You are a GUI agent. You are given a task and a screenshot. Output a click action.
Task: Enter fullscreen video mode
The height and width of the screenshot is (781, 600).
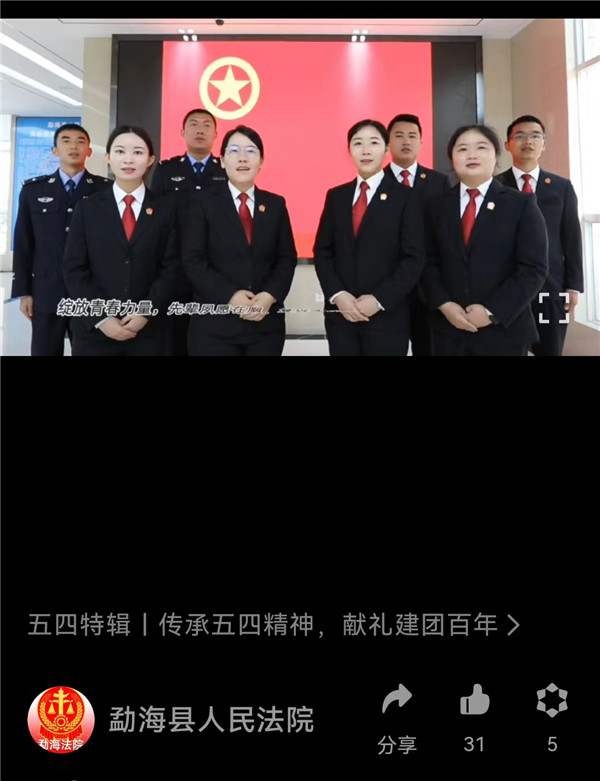552,307
